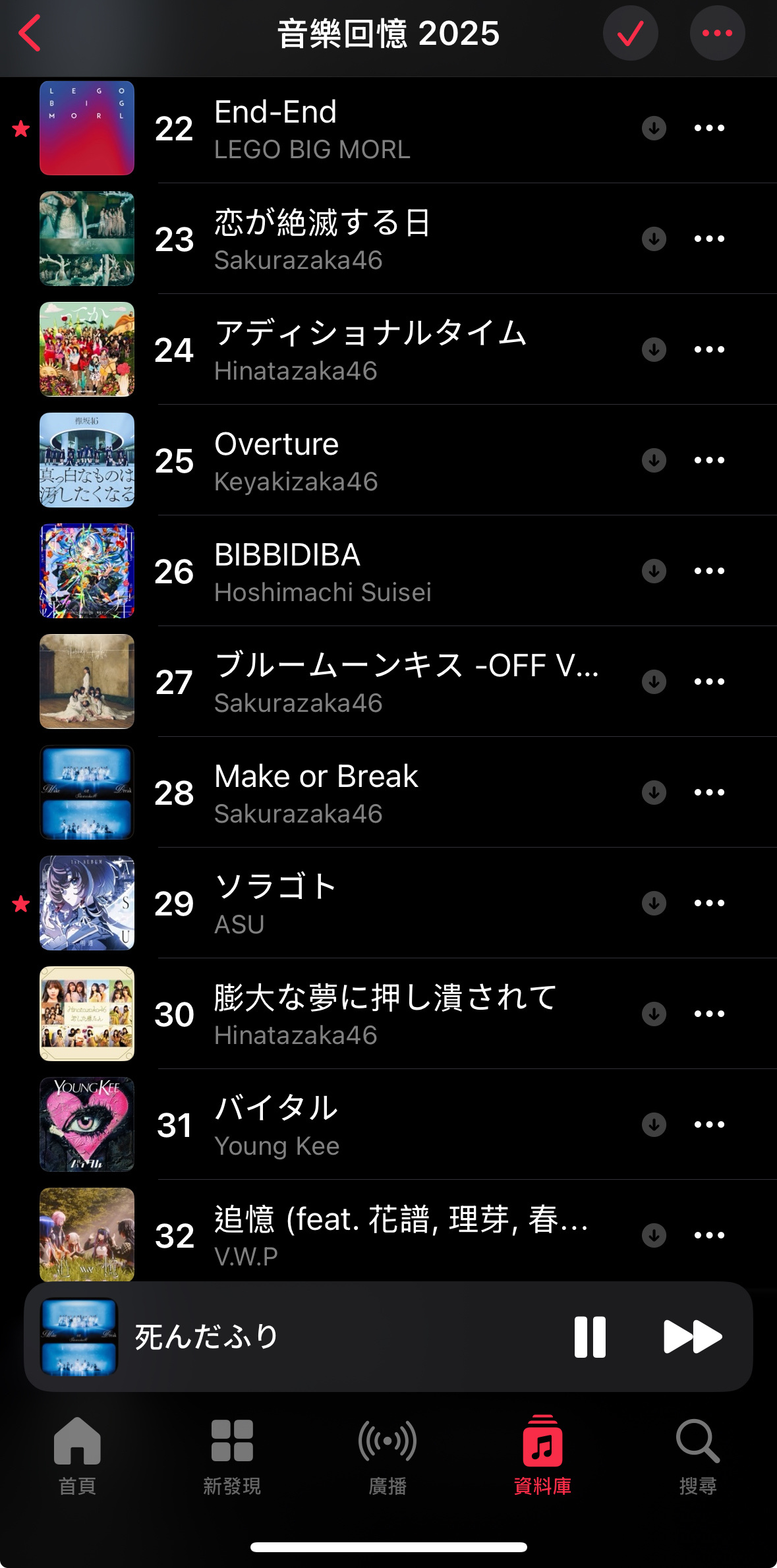777x1568 pixels.
Task: Download the song 恋が絶滅する日
Action: coord(654,239)
